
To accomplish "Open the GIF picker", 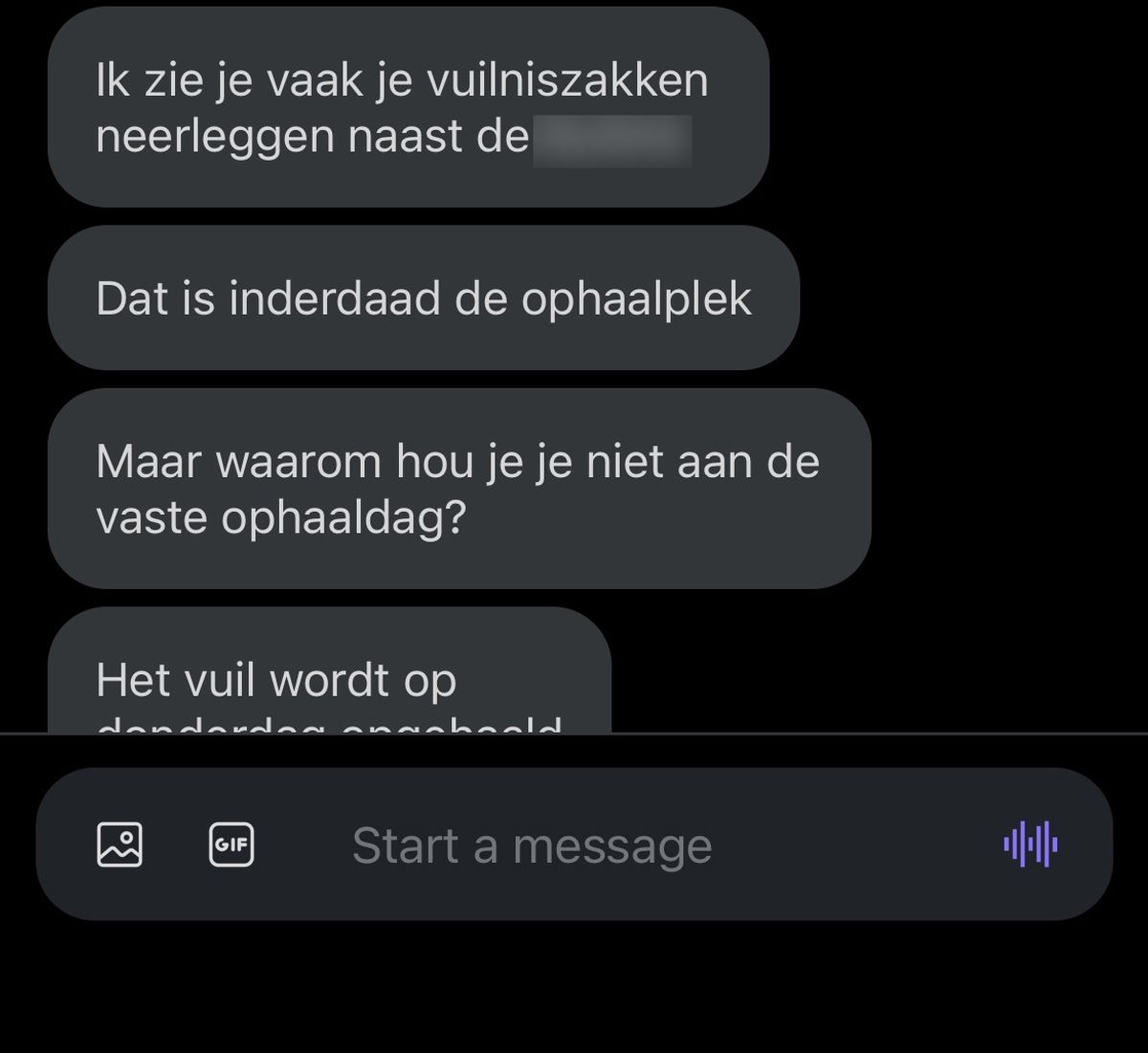I will pyautogui.click(x=232, y=845).
